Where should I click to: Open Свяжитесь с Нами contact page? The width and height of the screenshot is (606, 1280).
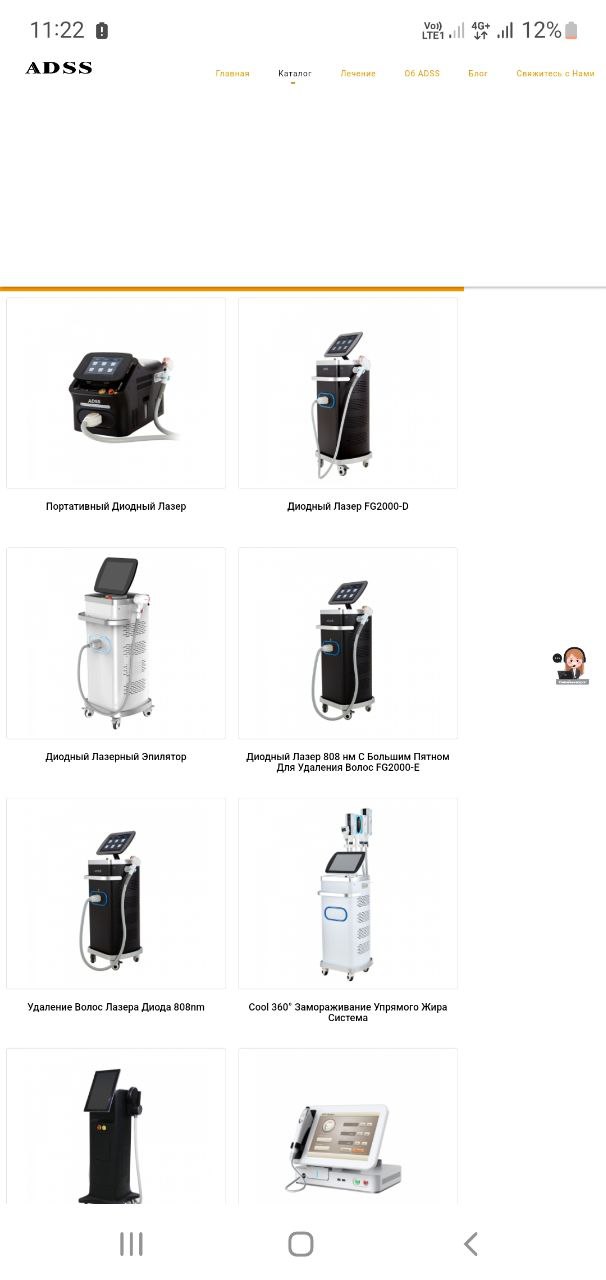click(555, 74)
